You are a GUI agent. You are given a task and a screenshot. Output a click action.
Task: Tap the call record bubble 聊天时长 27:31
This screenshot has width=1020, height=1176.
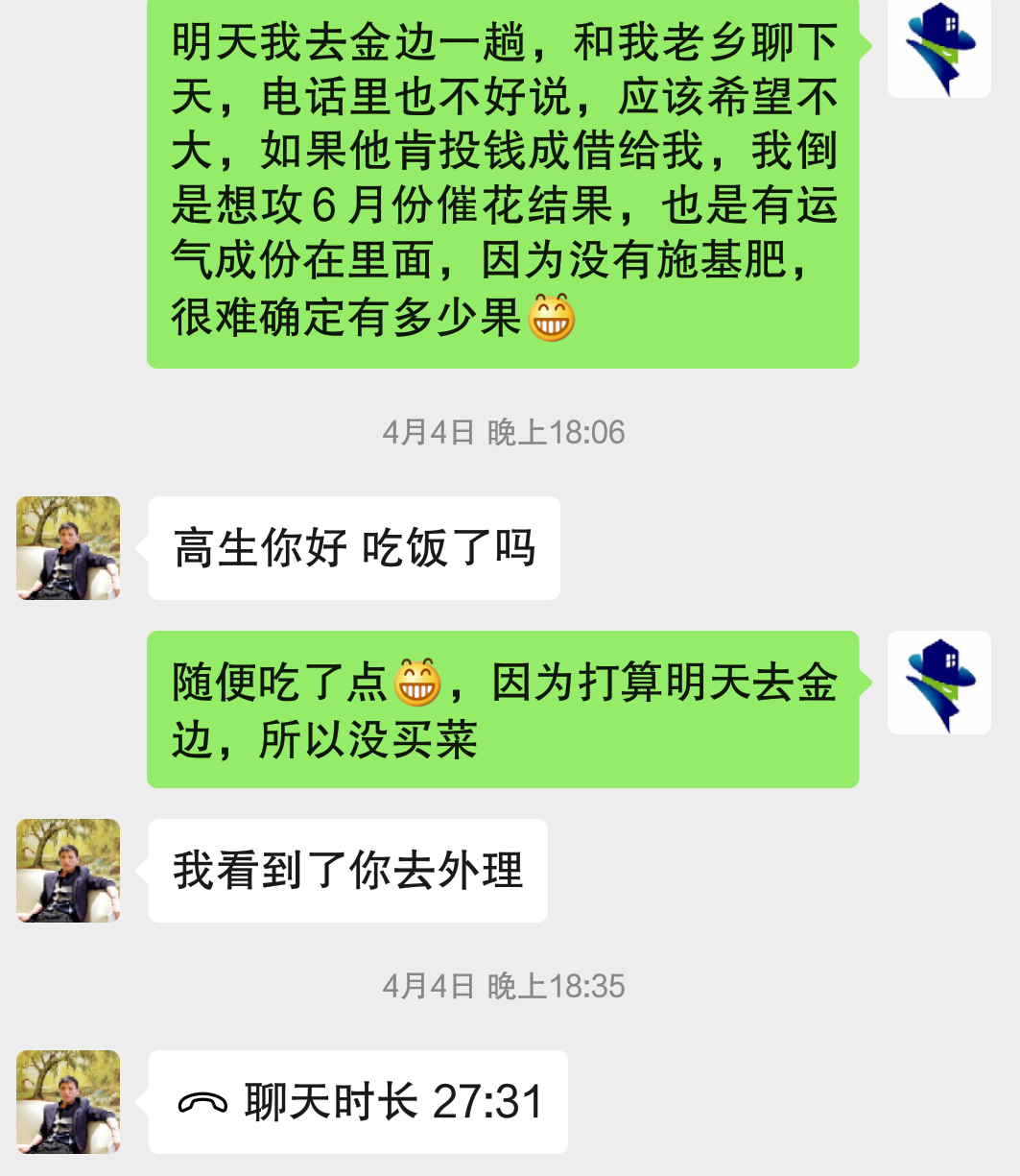coord(358,1102)
